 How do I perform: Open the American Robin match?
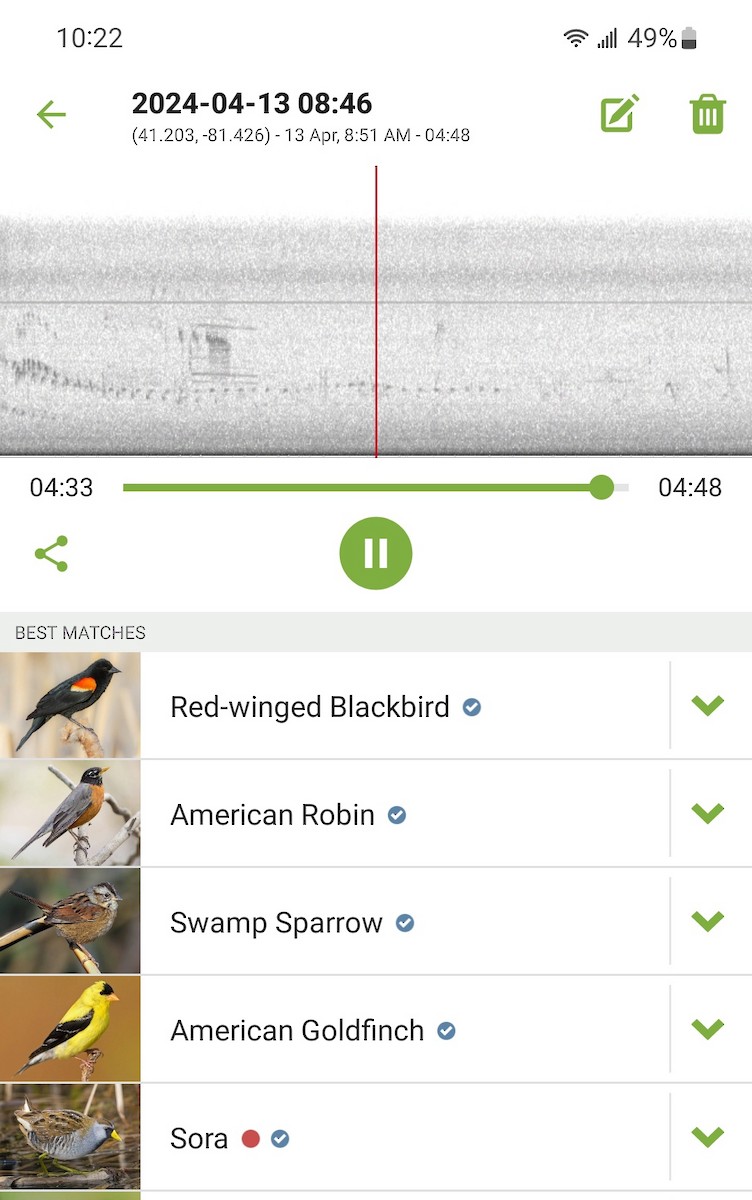[x=272, y=815]
